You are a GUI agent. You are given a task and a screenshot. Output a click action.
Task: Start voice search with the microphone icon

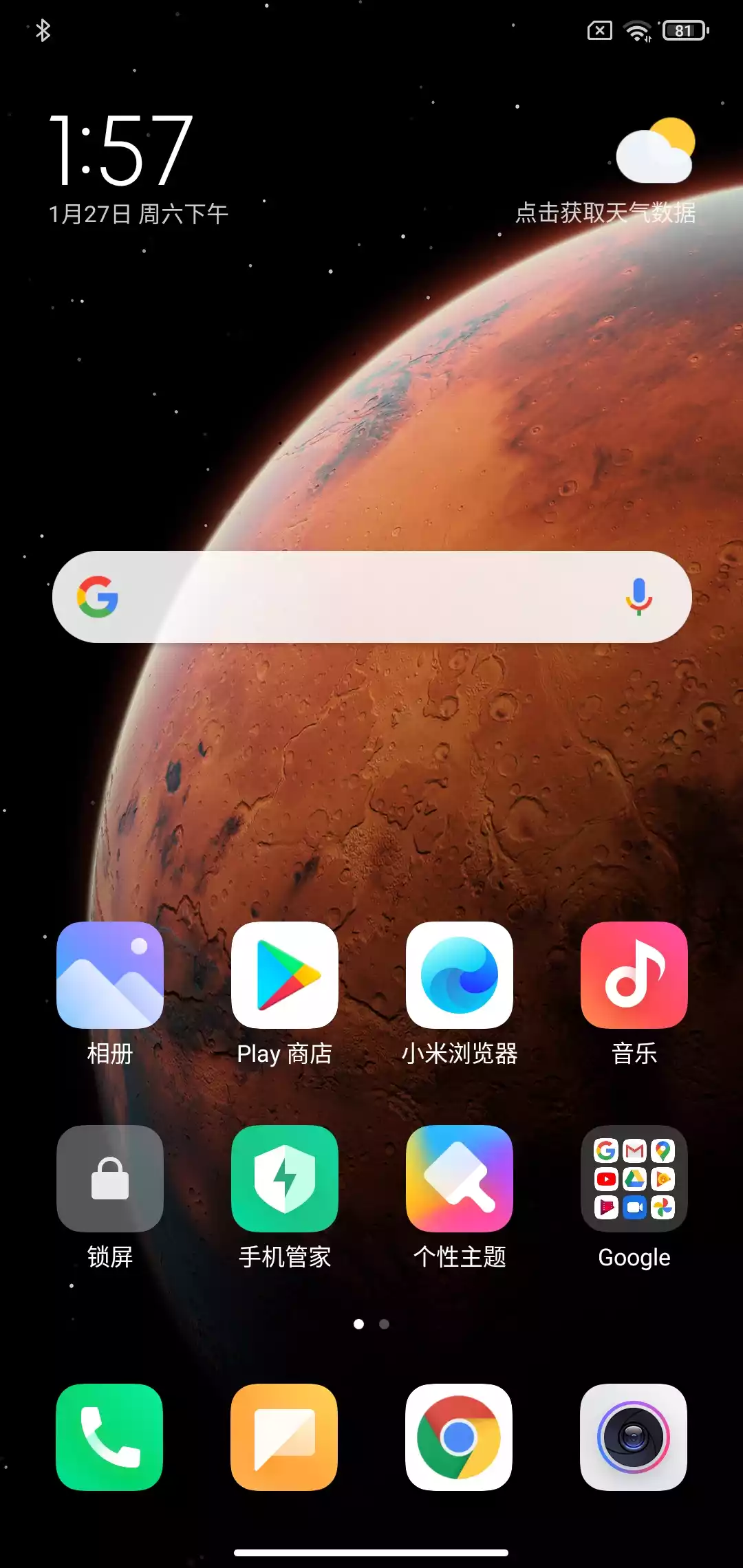click(x=638, y=596)
